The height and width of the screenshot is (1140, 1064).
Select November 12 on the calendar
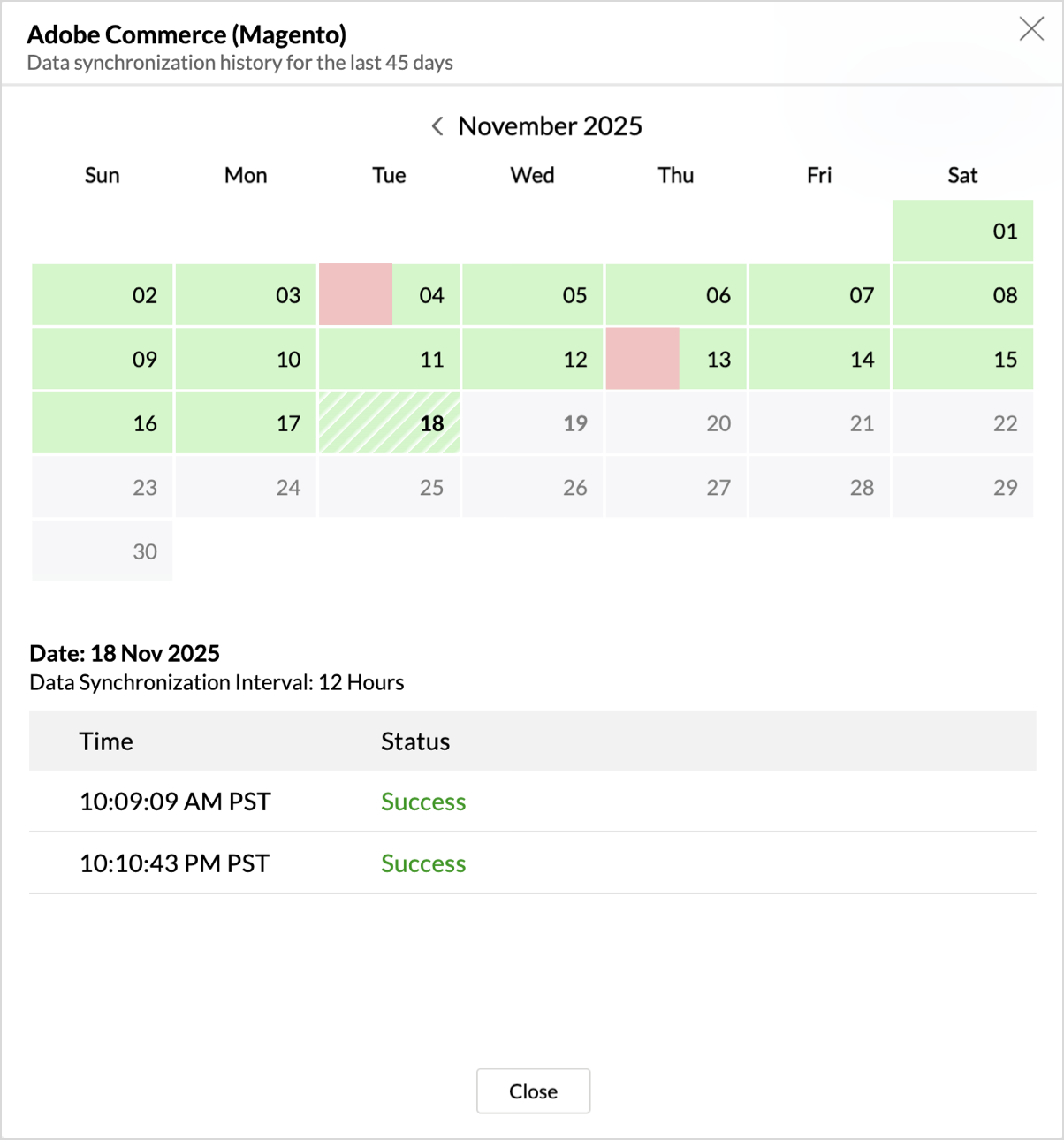point(533,360)
